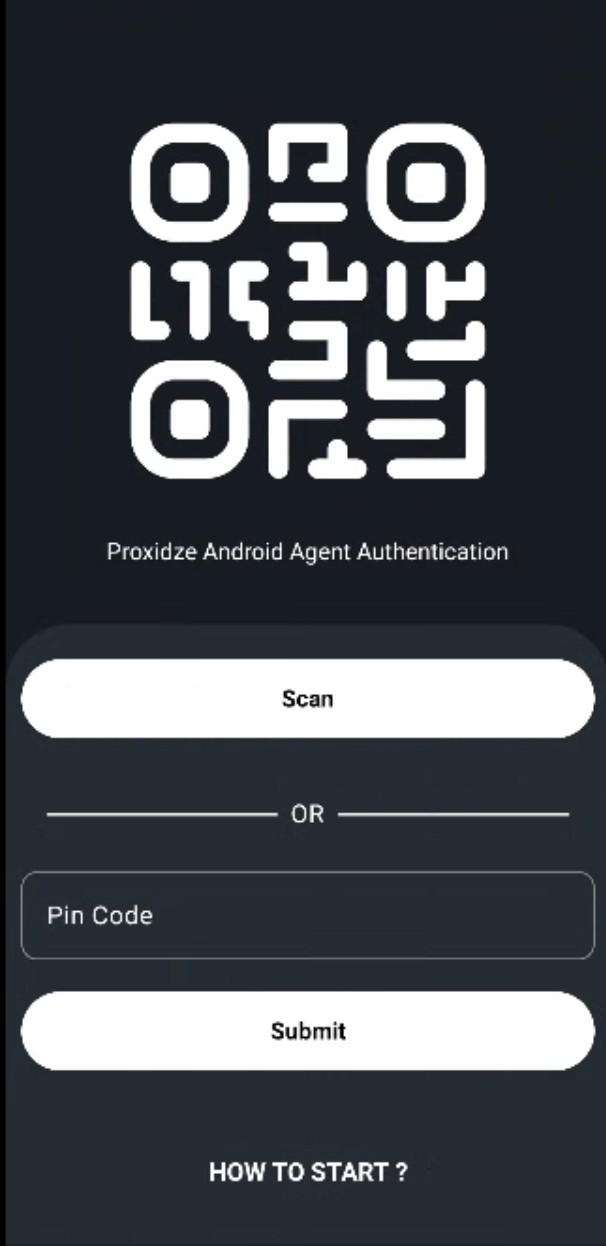Viewport: 606px width, 1246px height.
Task: Submit the pin code
Action: pyautogui.click(x=307, y=1031)
